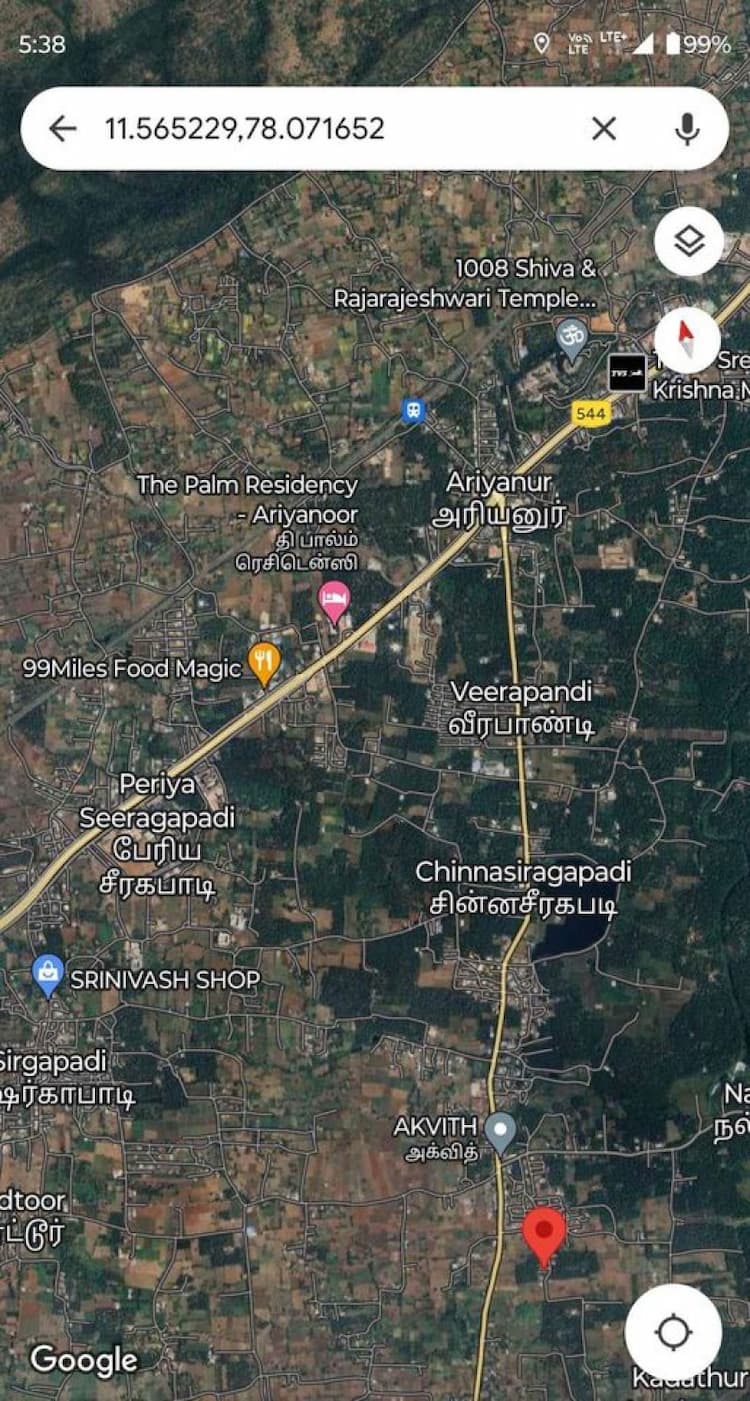Screen dimensions: 750x1401
Task: Go back using the search bar arrow
Action: pos(62,128)
